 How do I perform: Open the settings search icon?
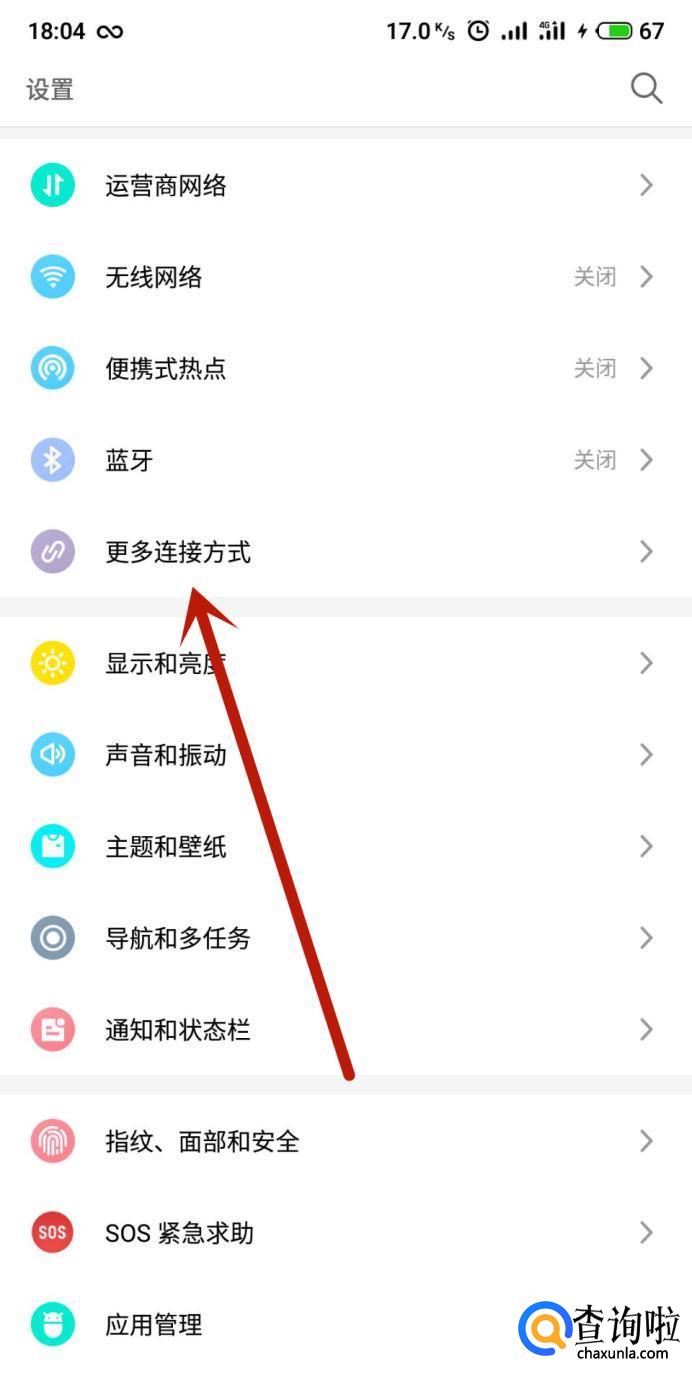point(646,89)
